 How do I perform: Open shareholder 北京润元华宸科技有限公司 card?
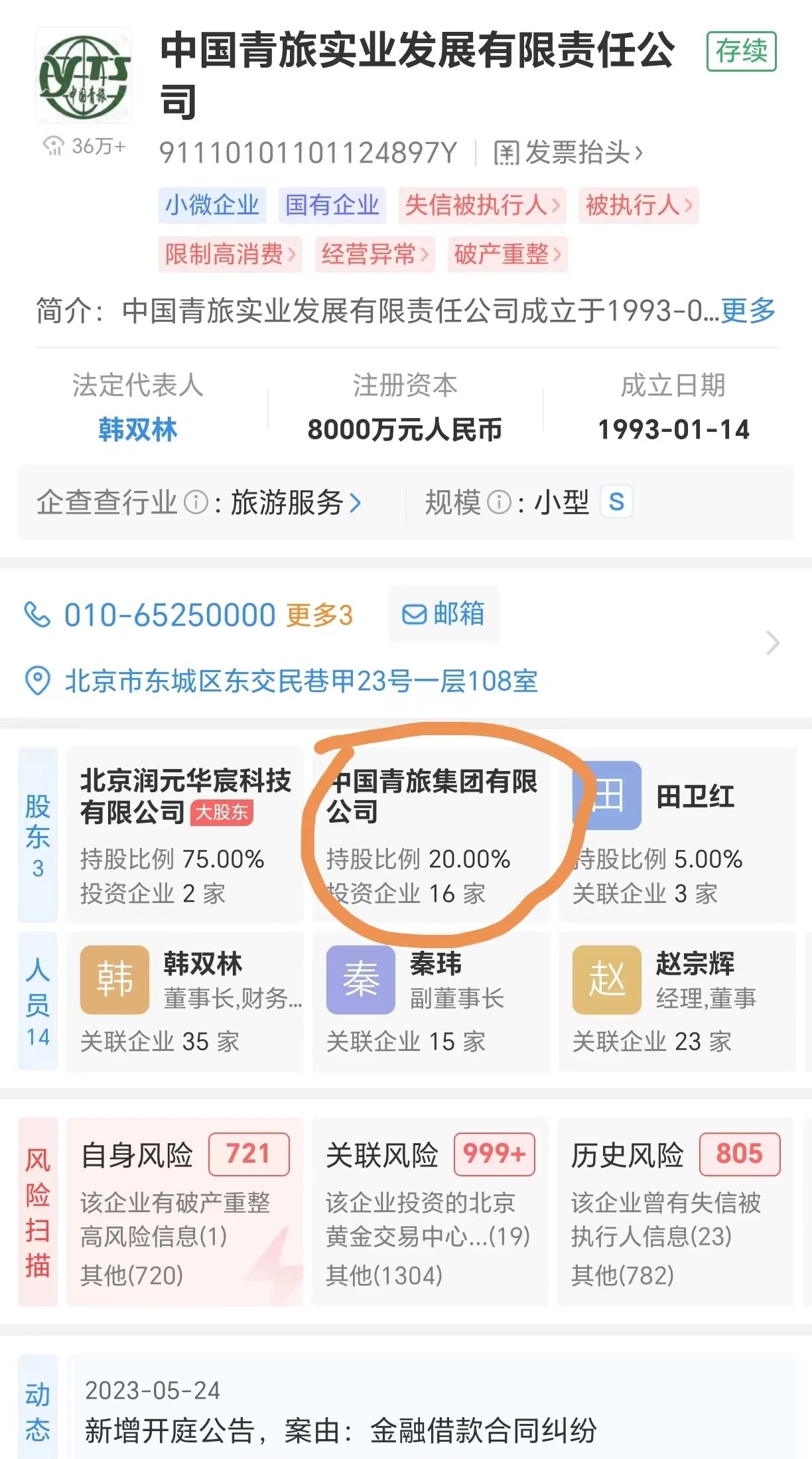tap(185, 835)
